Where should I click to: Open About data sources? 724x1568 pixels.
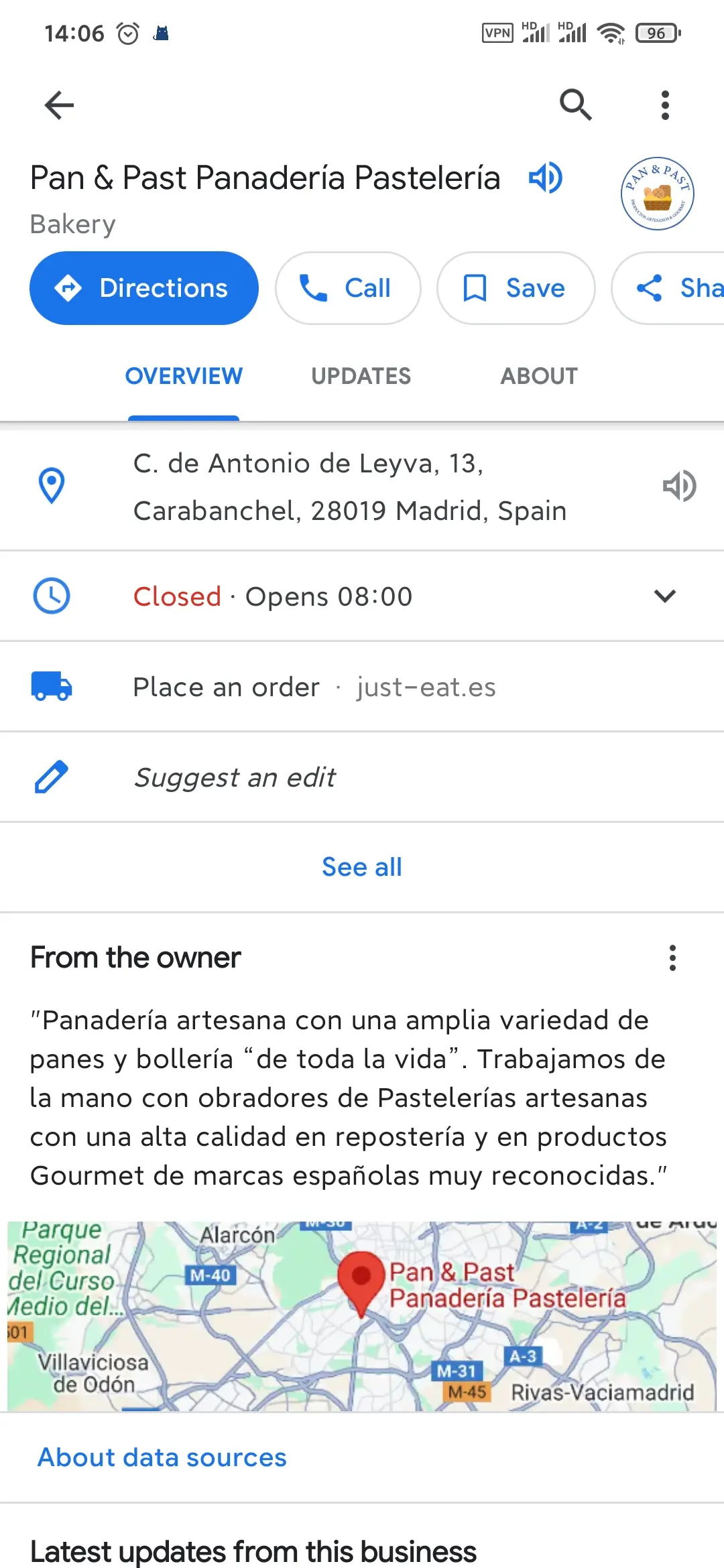point(162,1457)
